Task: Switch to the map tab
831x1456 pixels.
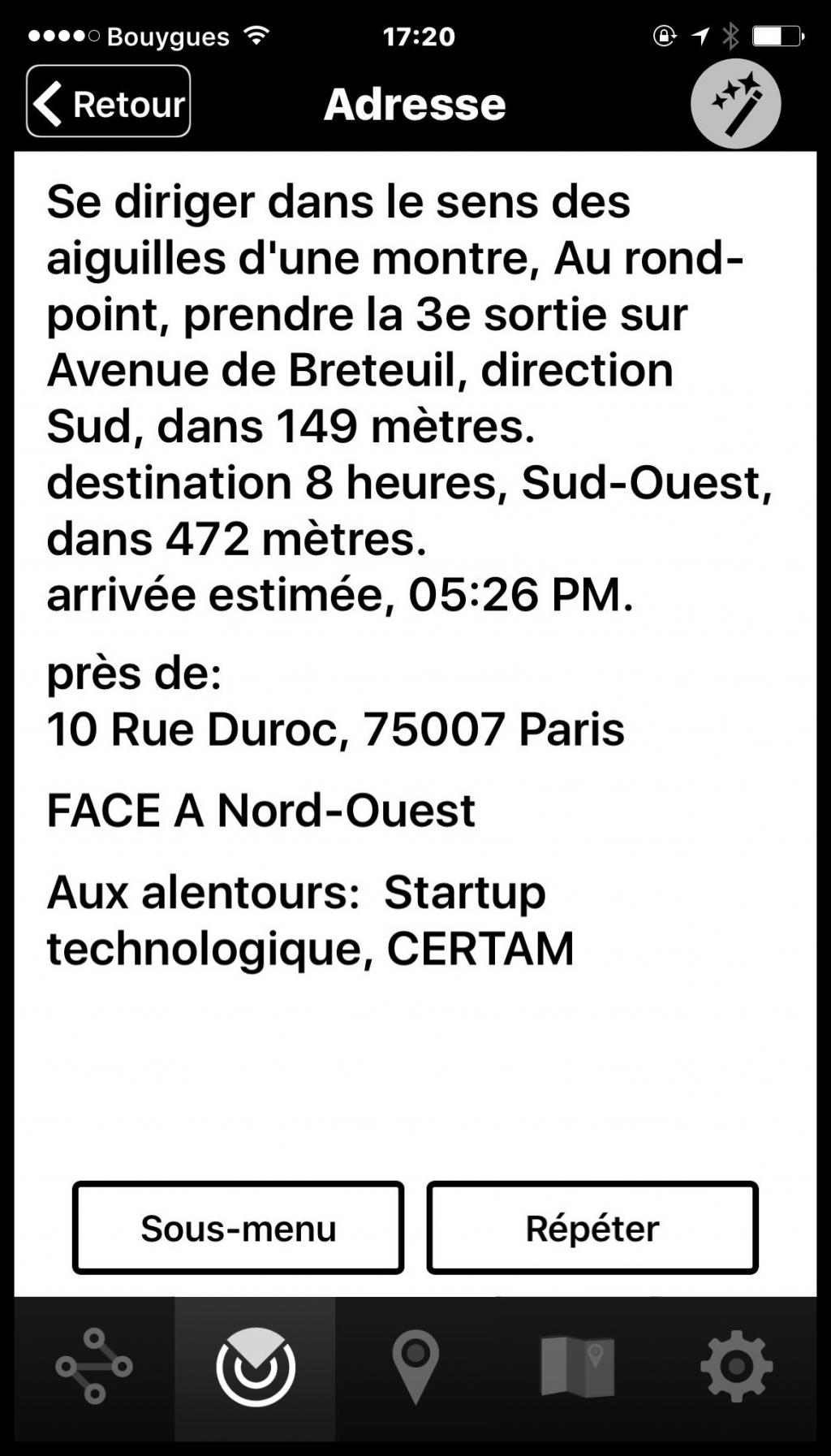Action: tap(577, 1367)
